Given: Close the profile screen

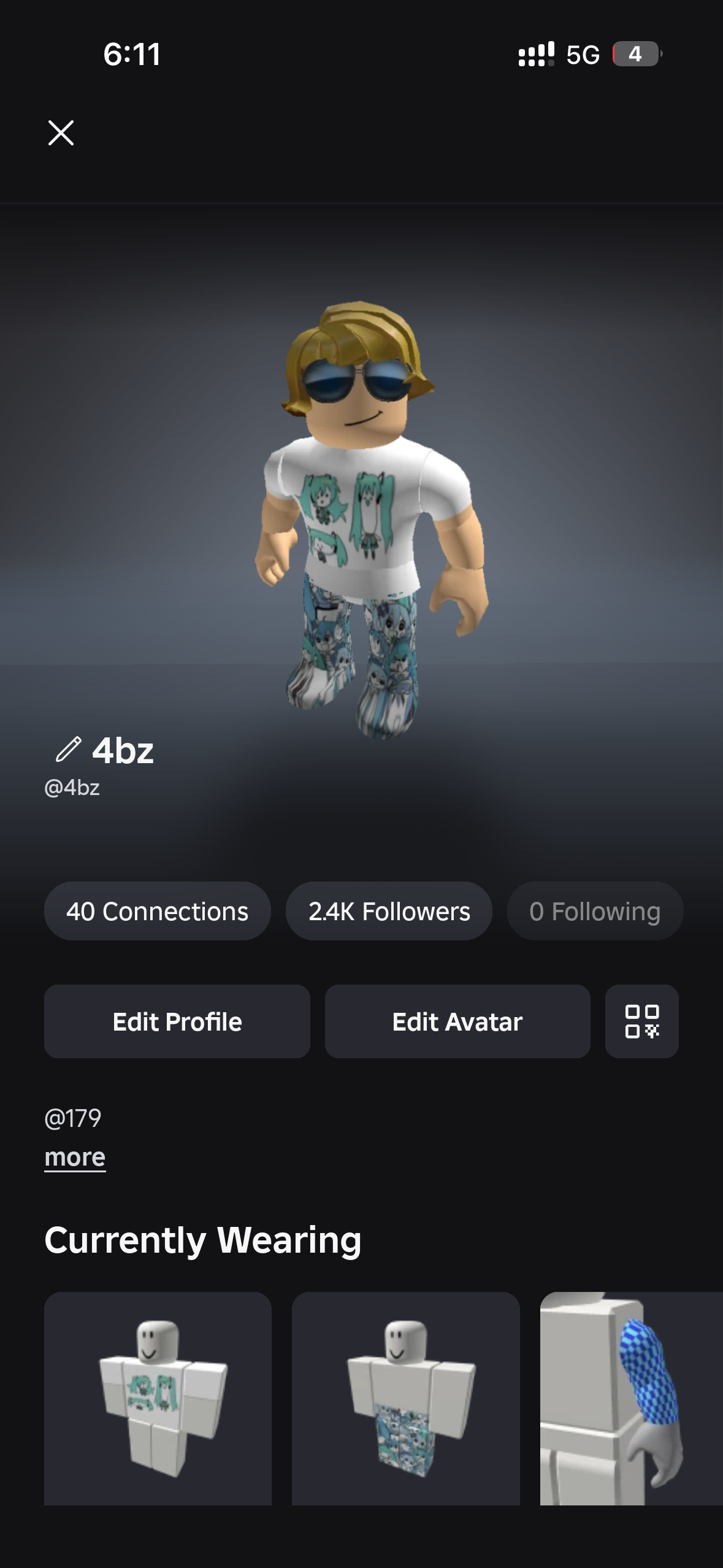Looking at the screenshot, I should pos(61,133).
